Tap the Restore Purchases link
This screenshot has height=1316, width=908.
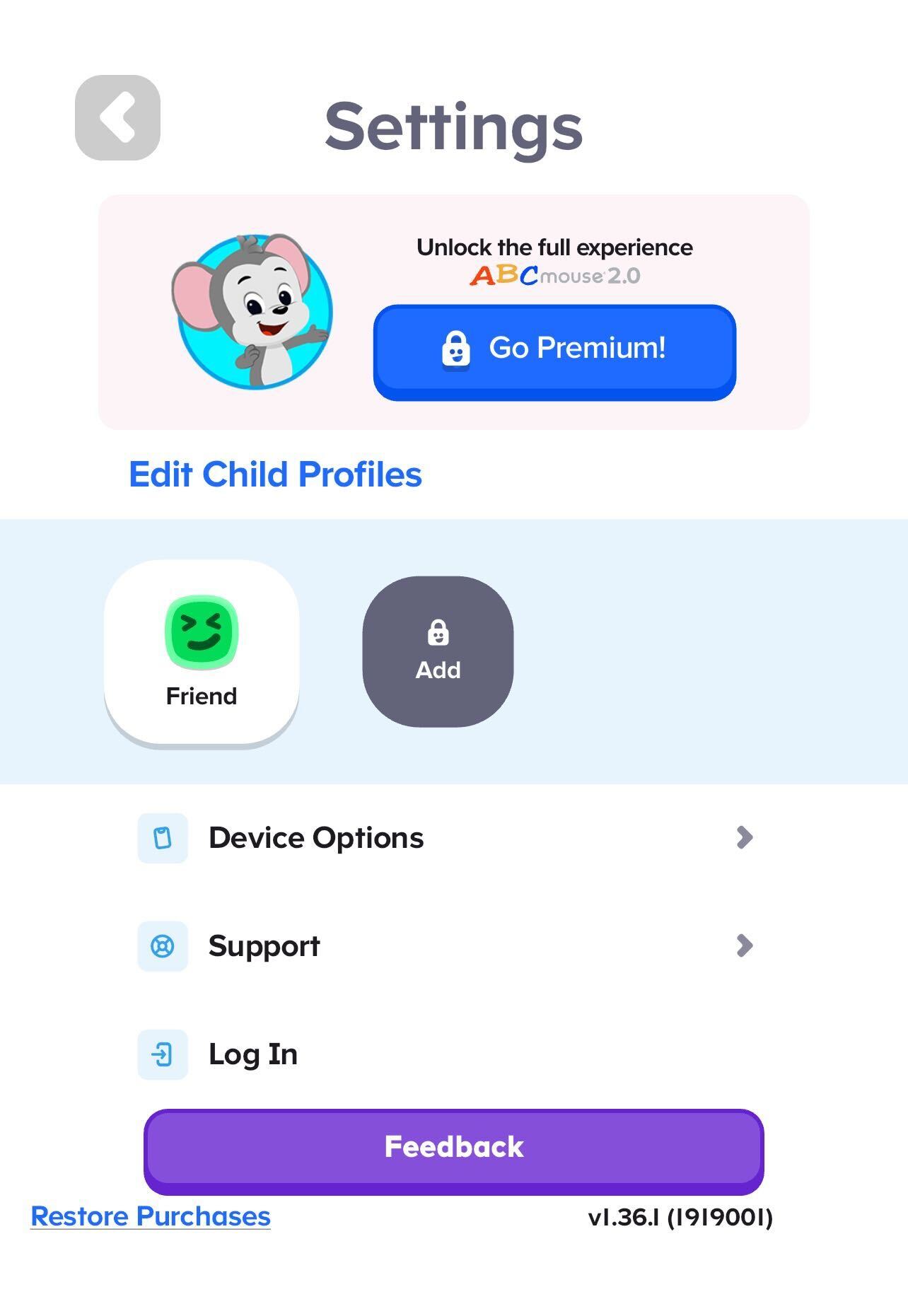coord(151,1216)
